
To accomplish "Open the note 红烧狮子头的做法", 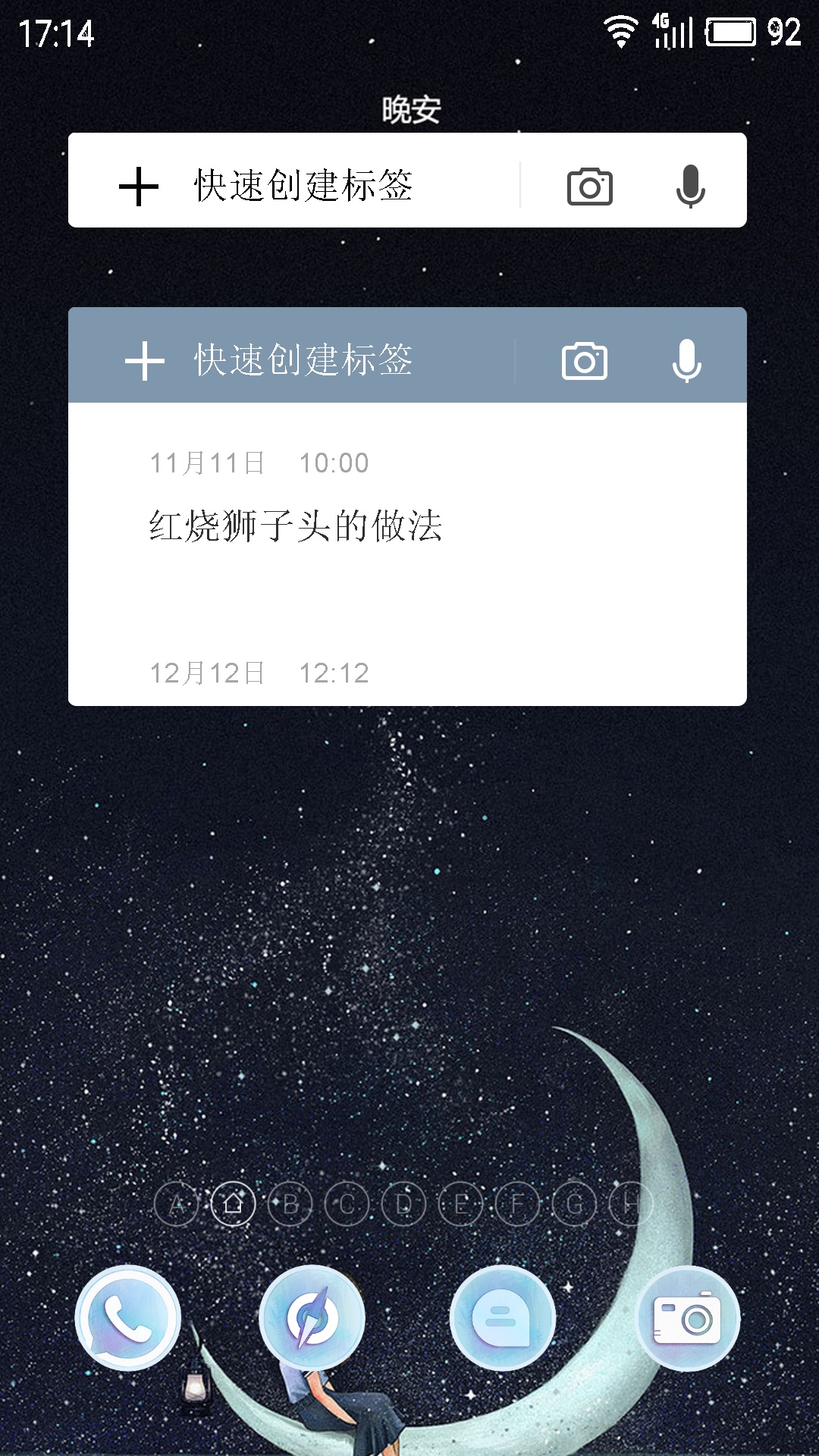I will 296,526.
